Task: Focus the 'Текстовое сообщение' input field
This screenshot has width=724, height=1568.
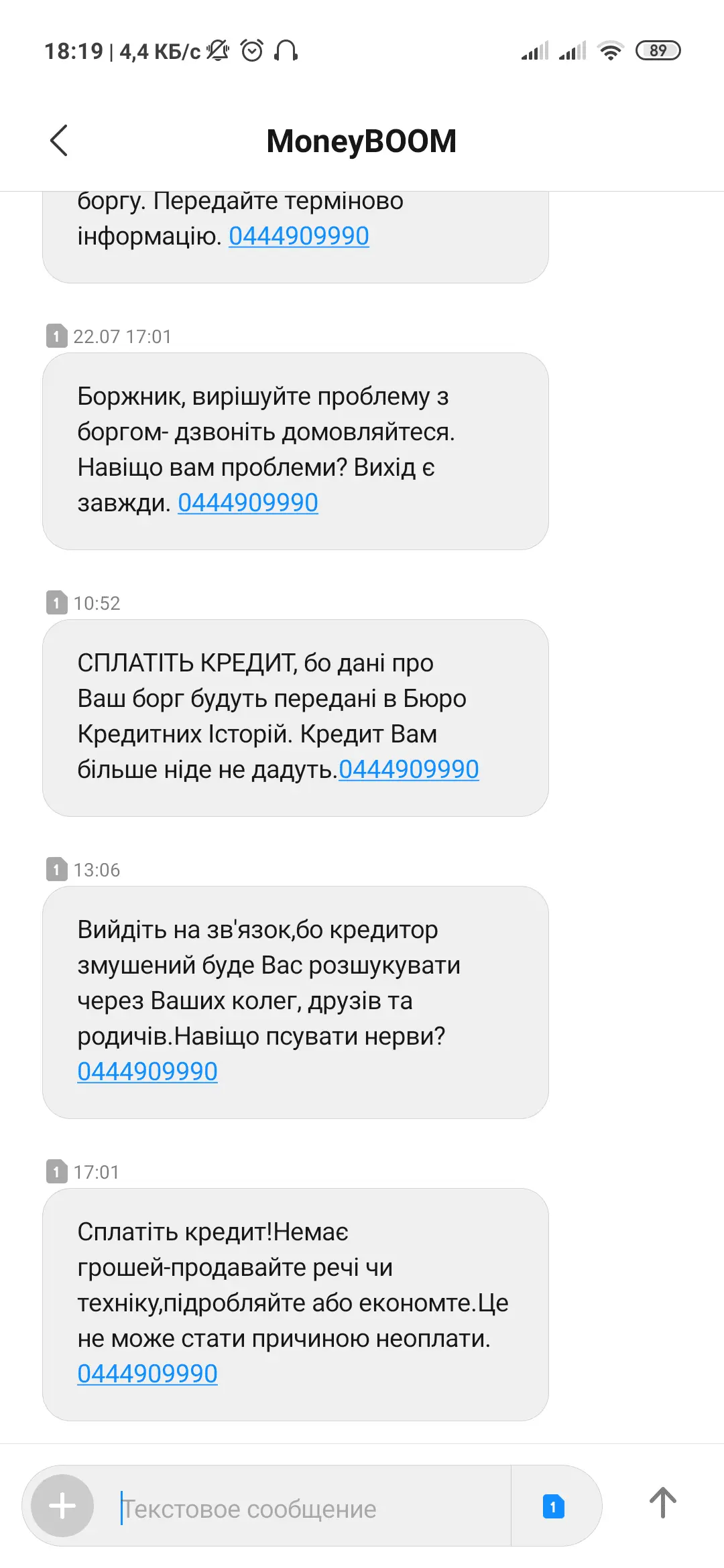Action: point(308,1508)
